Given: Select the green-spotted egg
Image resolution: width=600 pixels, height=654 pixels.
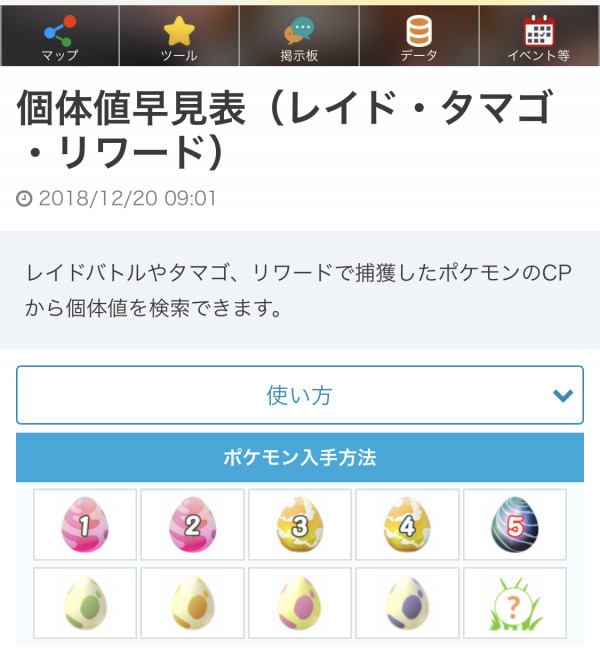Looking at the screenshot, I should 85,605.
